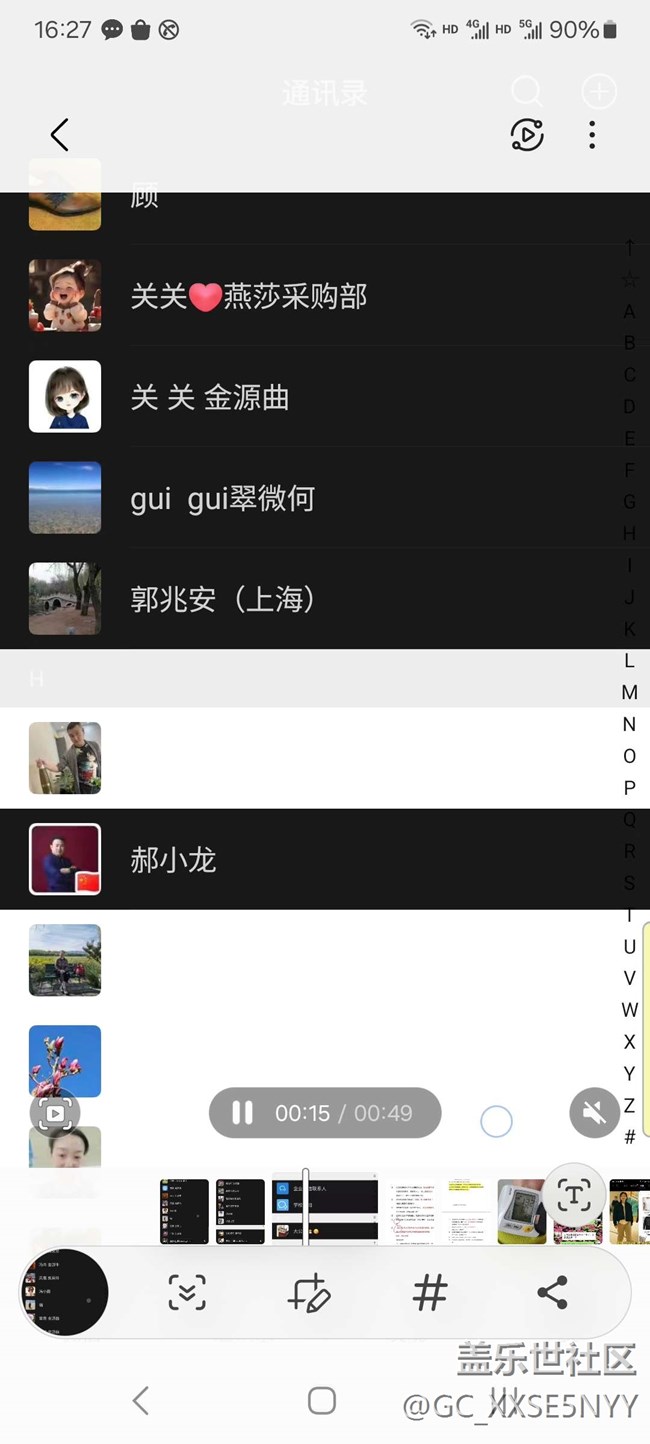This screenshot has width=650, height=1444.
Task: Start scroll capture from the screenshot toolbar
Action: coord(187,1293)
